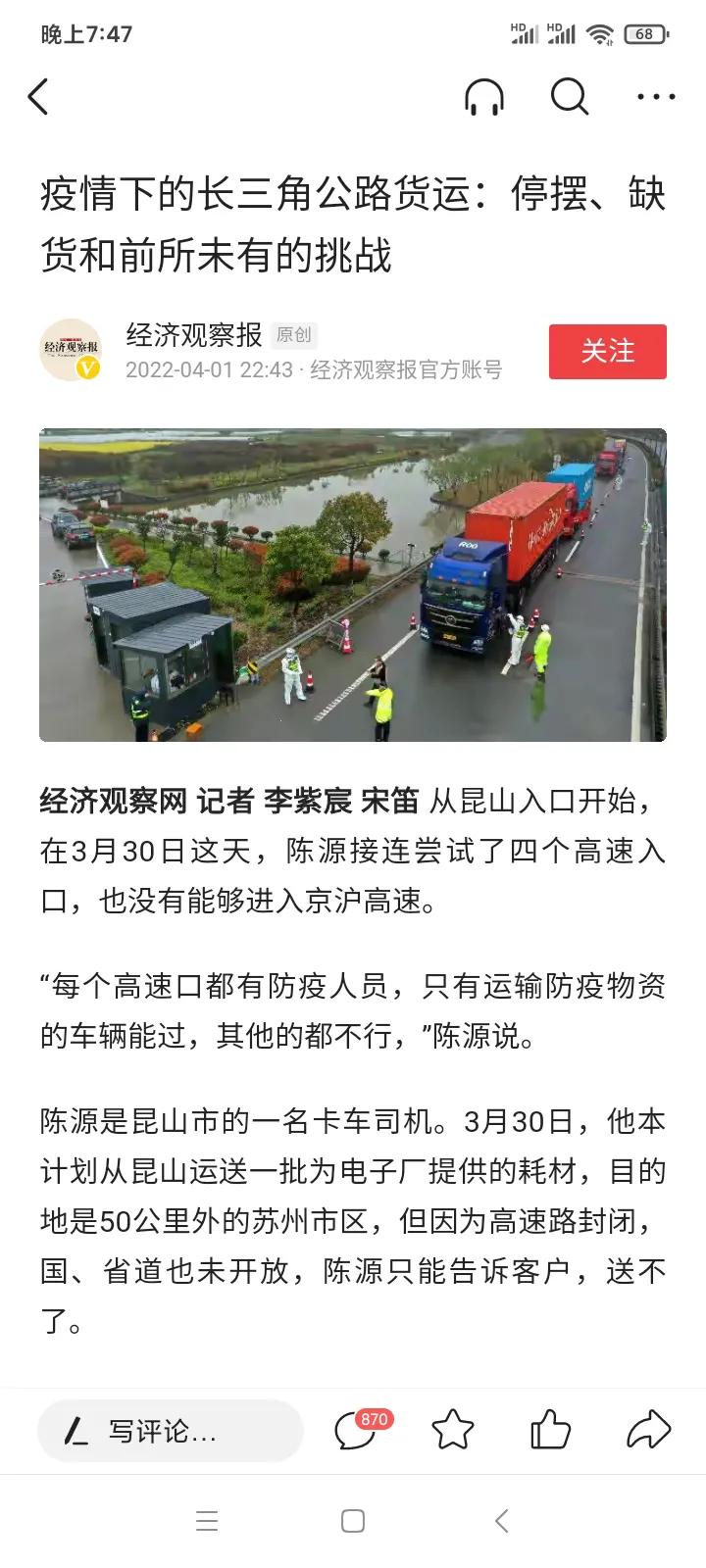Go back using the top-left arrow
Screen dimensions: 706x1568
(38, 96)
